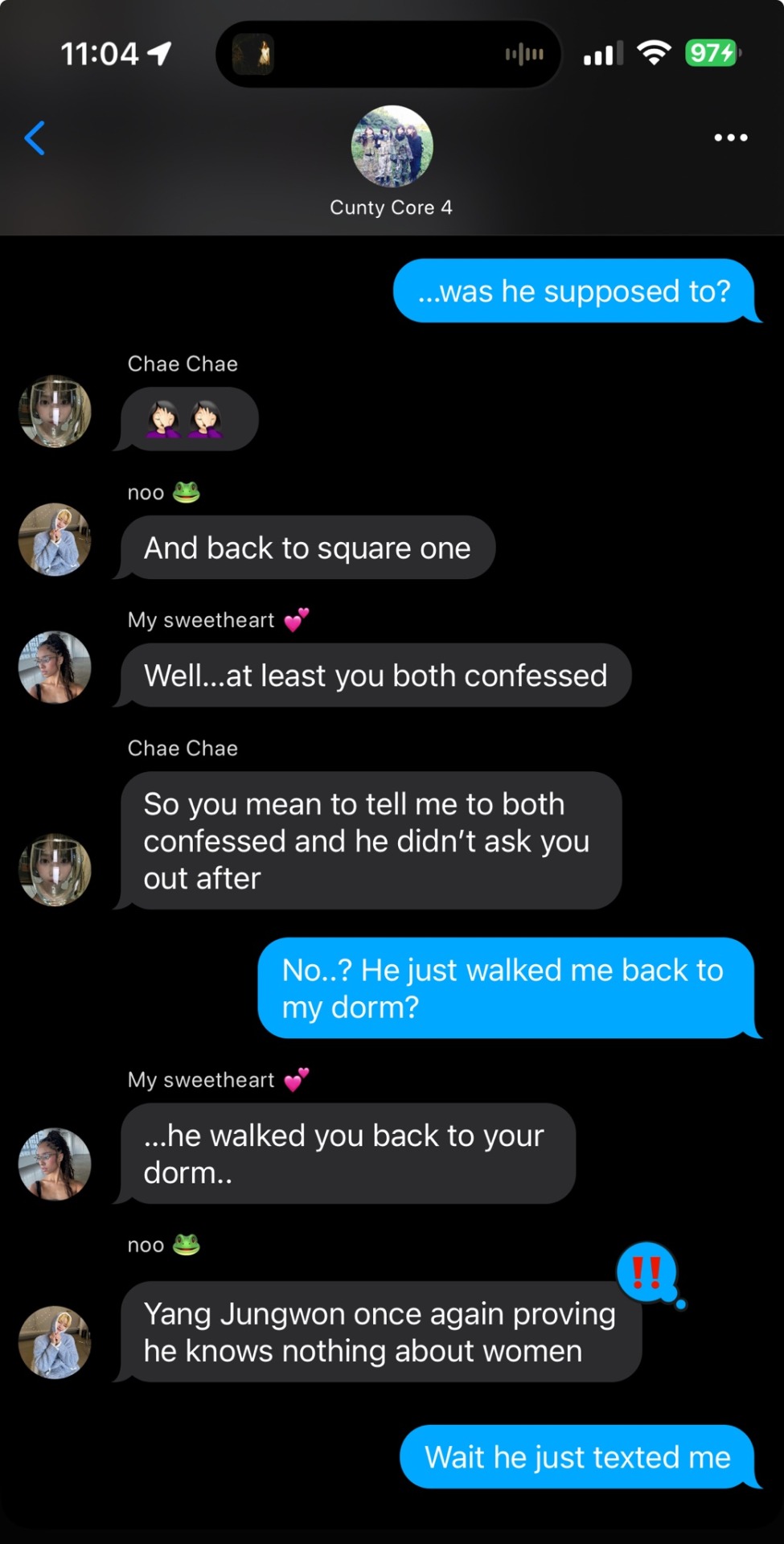Tap Chae Chae's avatar beside "So you mean to tell me"
Viewport: 784px width, 1544px height.
point(55,869)
